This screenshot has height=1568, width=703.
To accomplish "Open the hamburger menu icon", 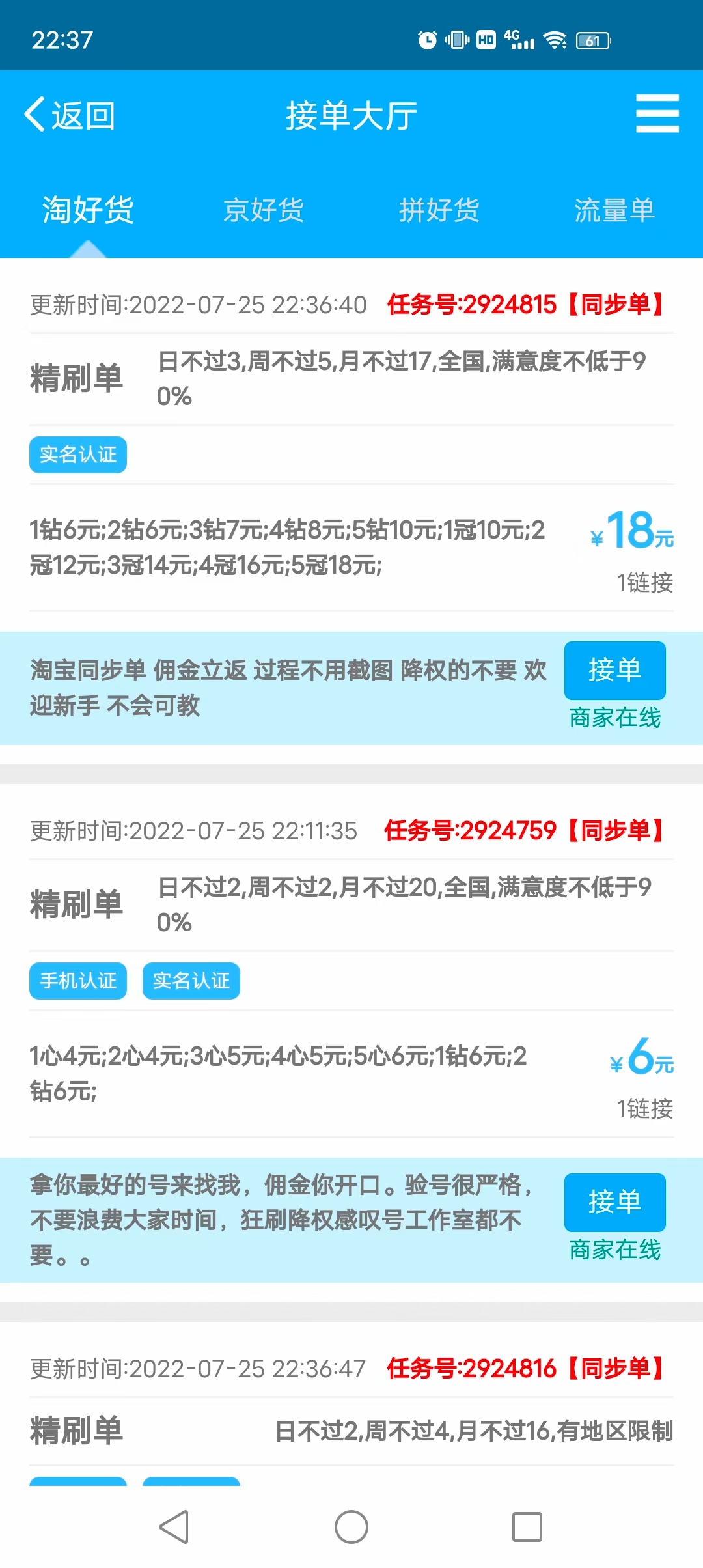I will 657,113.
